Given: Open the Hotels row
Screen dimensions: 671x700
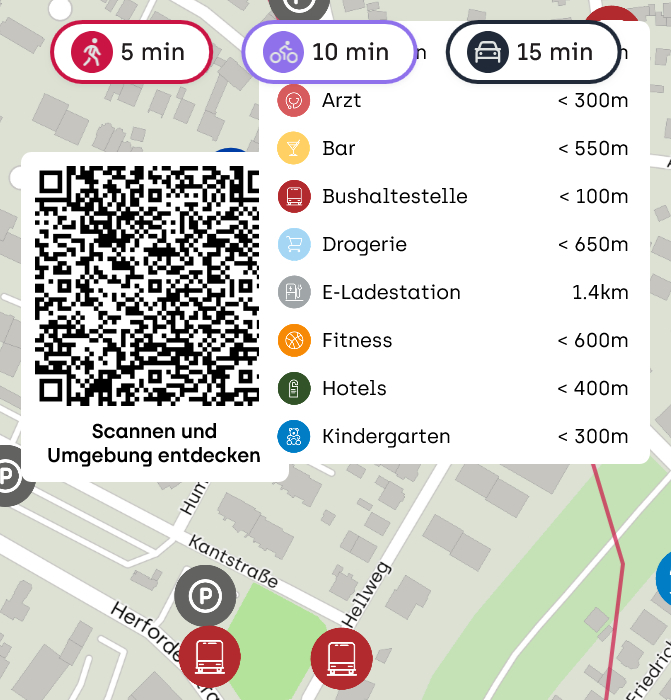Looking at the screenshot, I should [454, 389].
